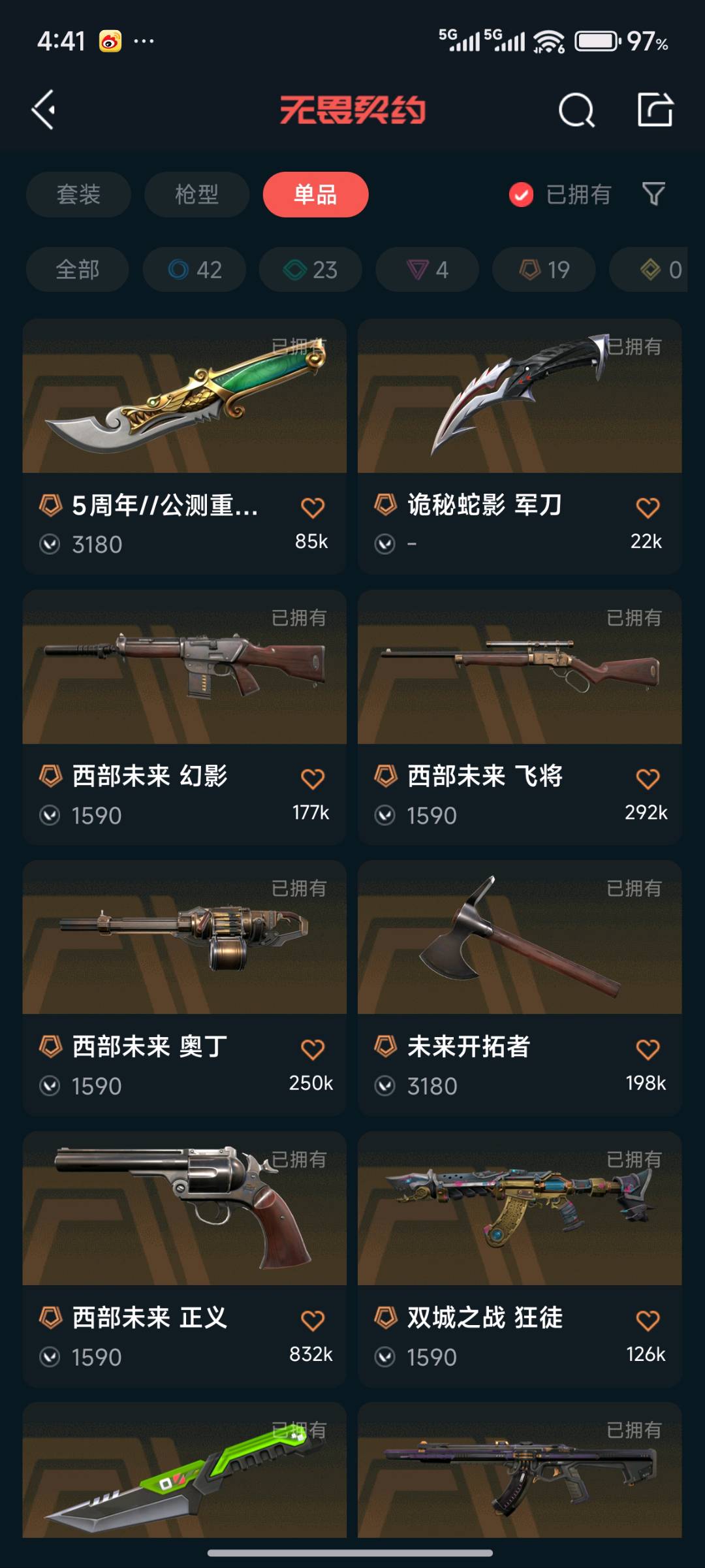This screenshot has width=705, height=1568.
Task: Open the search icon
Action: (576, 110)
